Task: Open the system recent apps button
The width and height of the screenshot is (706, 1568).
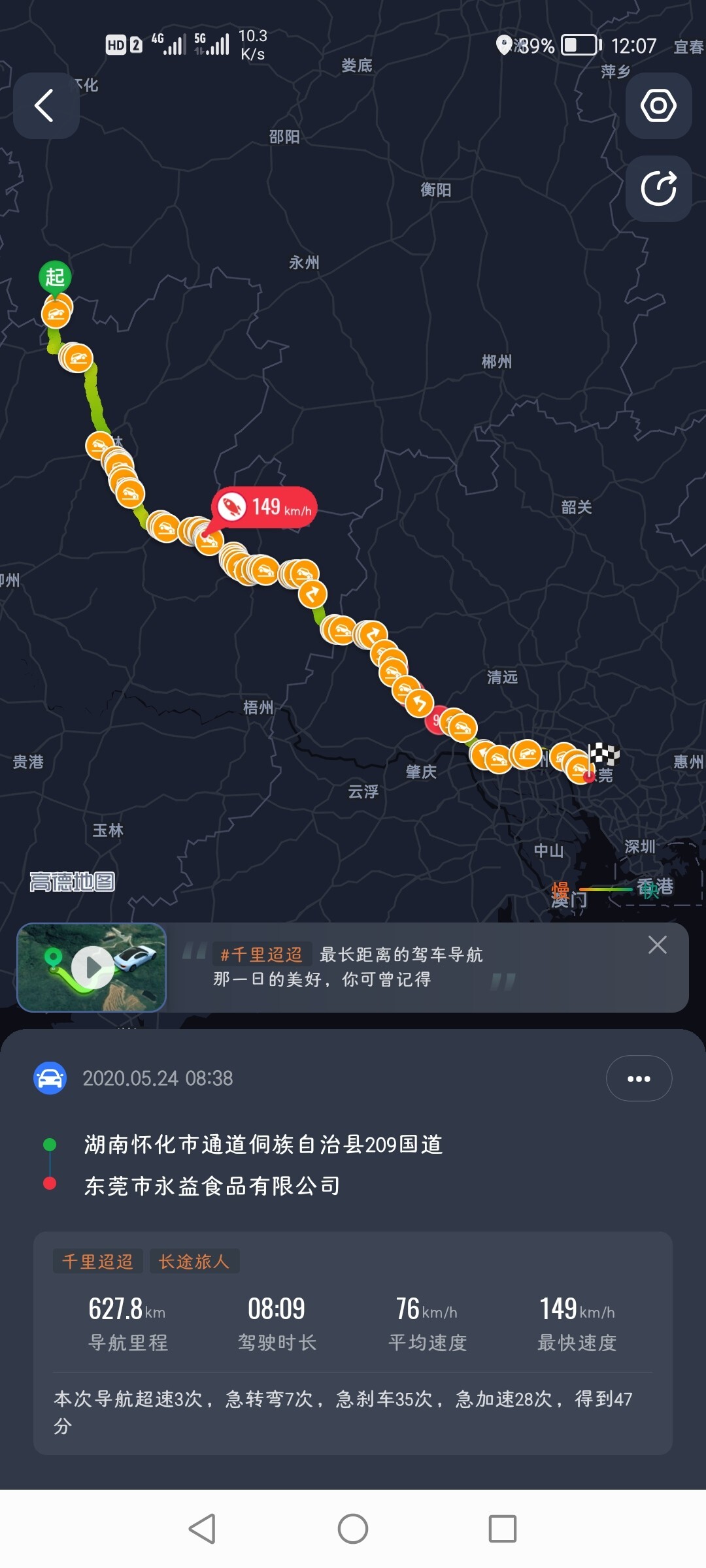Action: coord(503,1529)
